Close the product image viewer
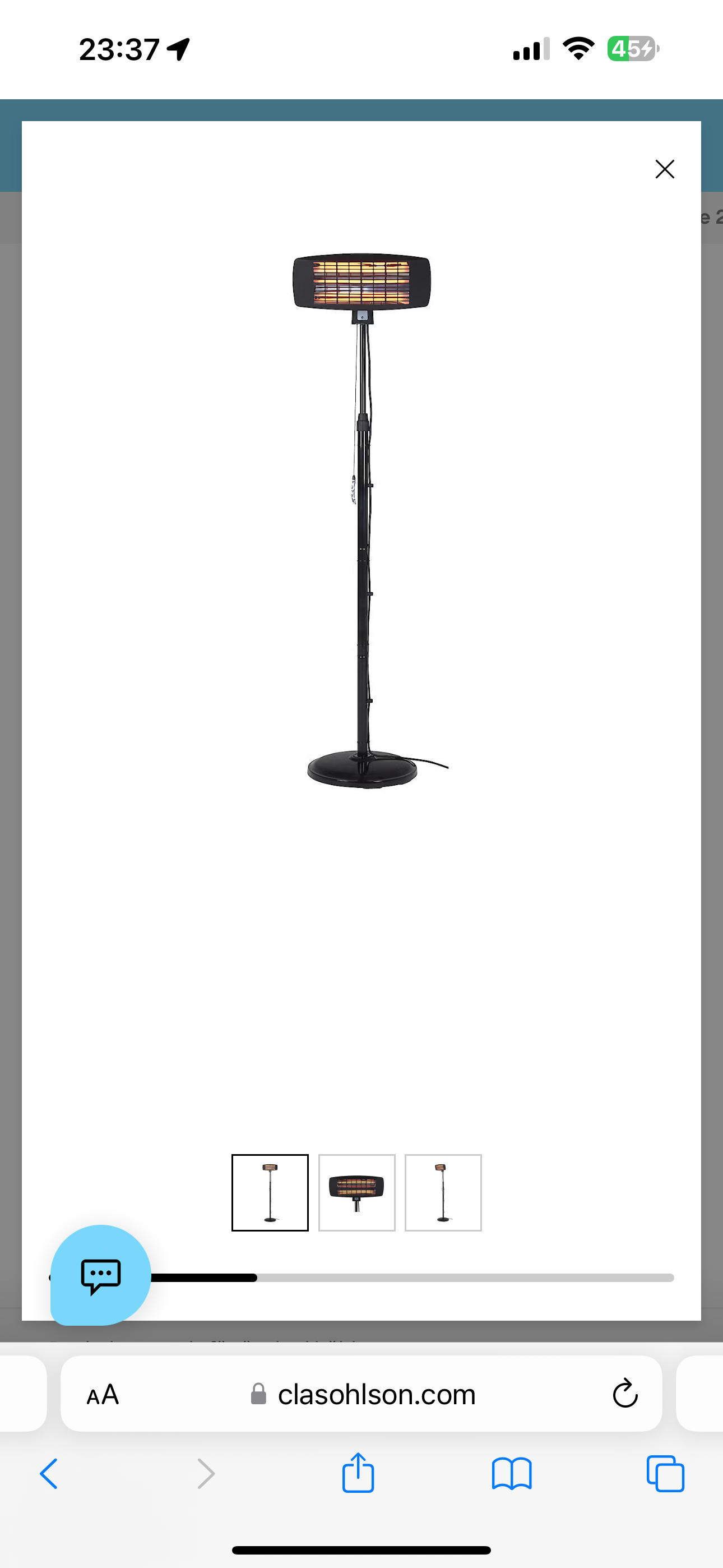The height and width of the screenshot is (1568, 723). [x=665, y=169]
